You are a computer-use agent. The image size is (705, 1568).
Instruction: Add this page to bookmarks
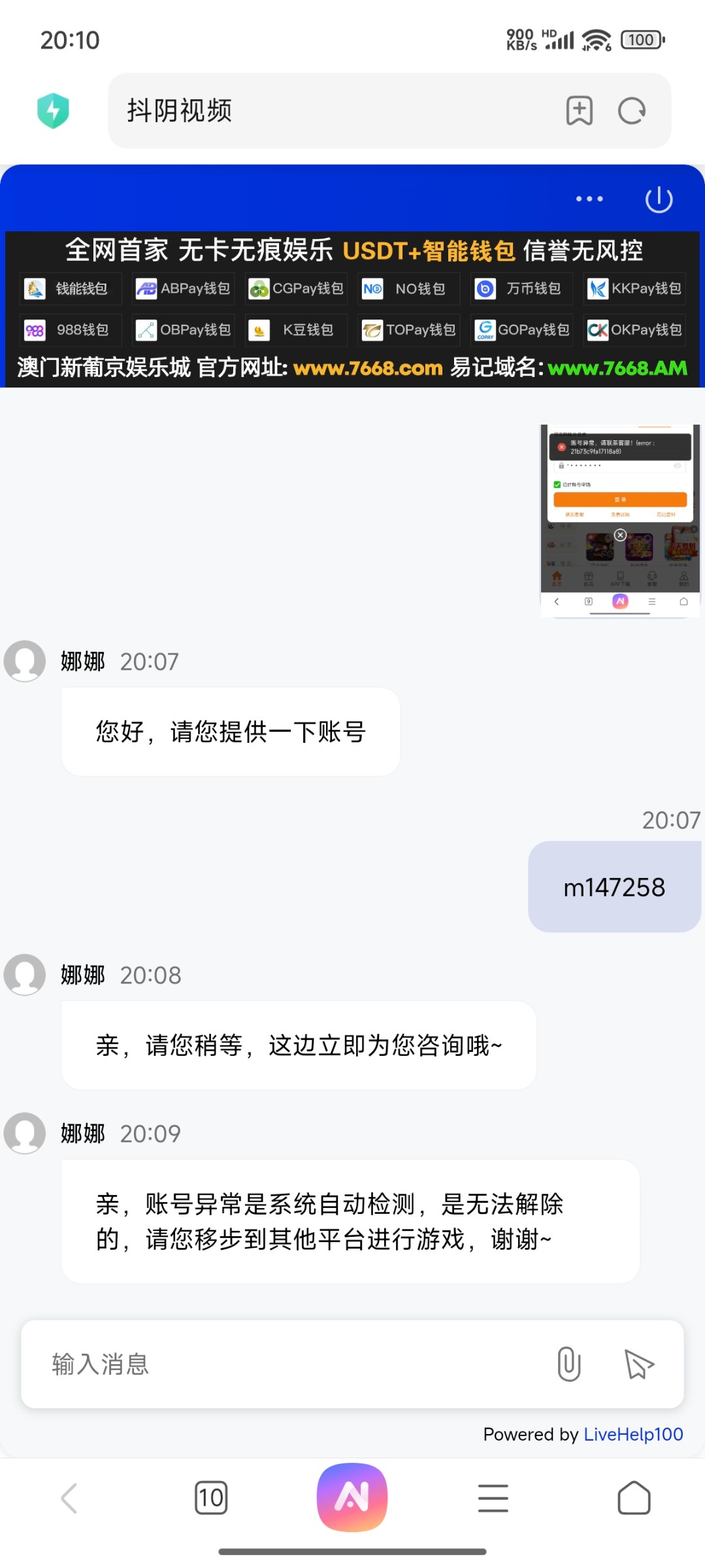tap(579, 110)
